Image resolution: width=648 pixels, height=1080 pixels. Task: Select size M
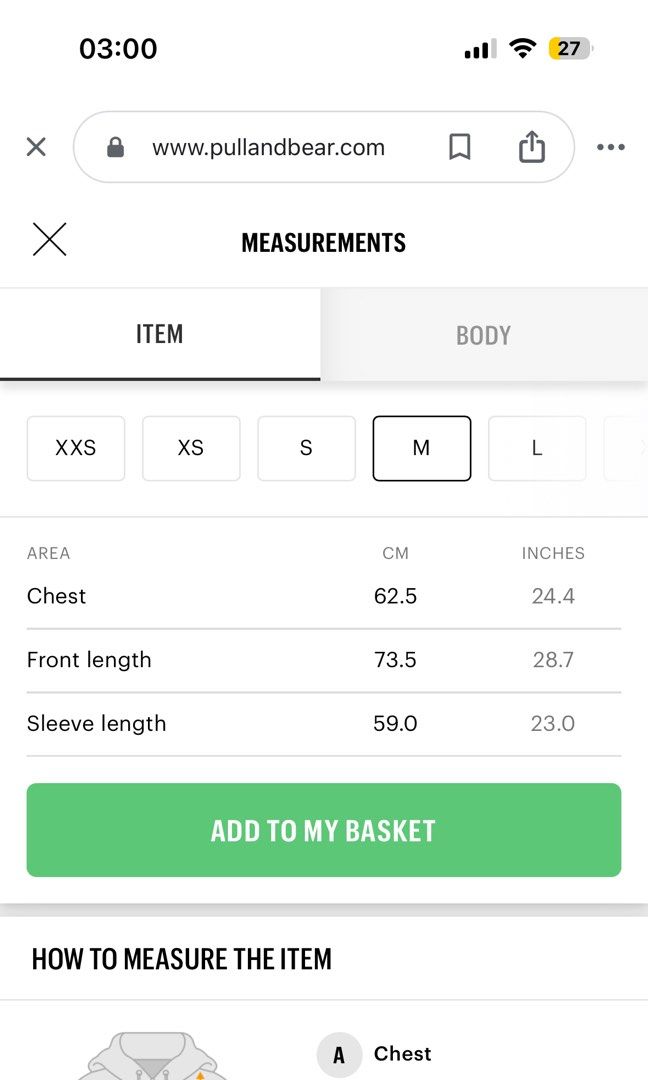[x=422, y=448]
